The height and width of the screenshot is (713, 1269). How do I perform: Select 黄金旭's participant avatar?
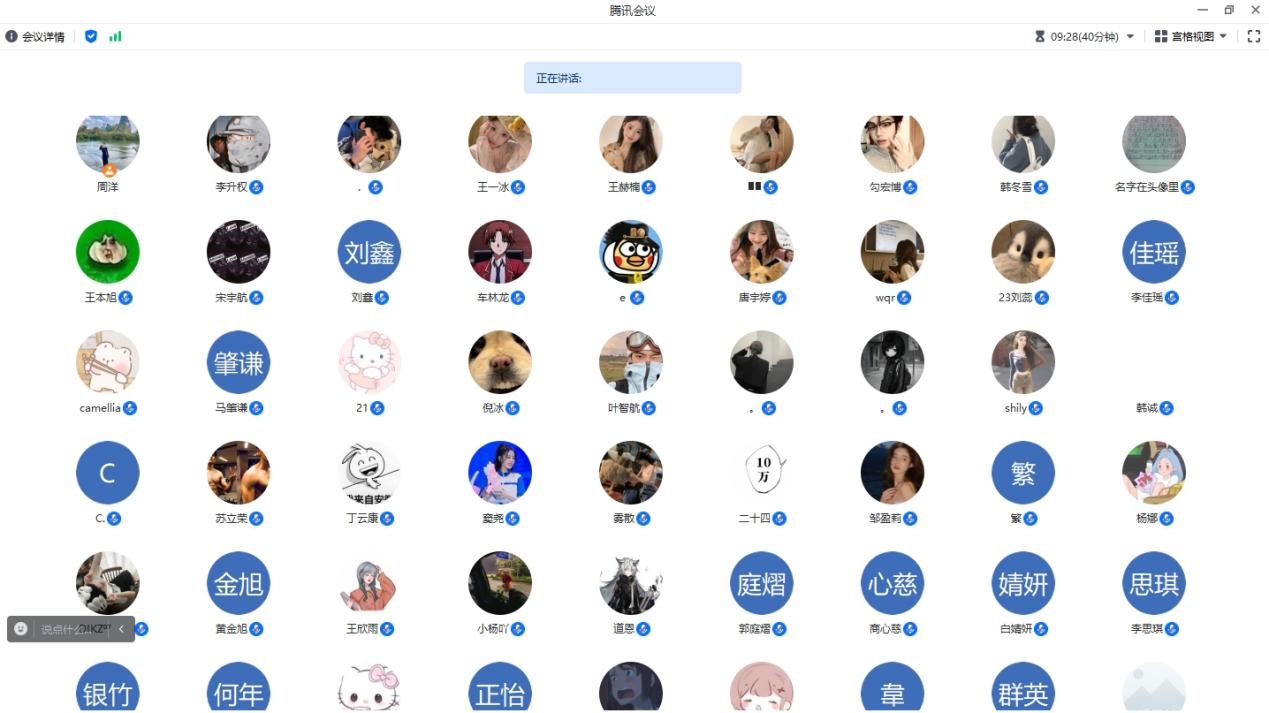click(238, 583)
